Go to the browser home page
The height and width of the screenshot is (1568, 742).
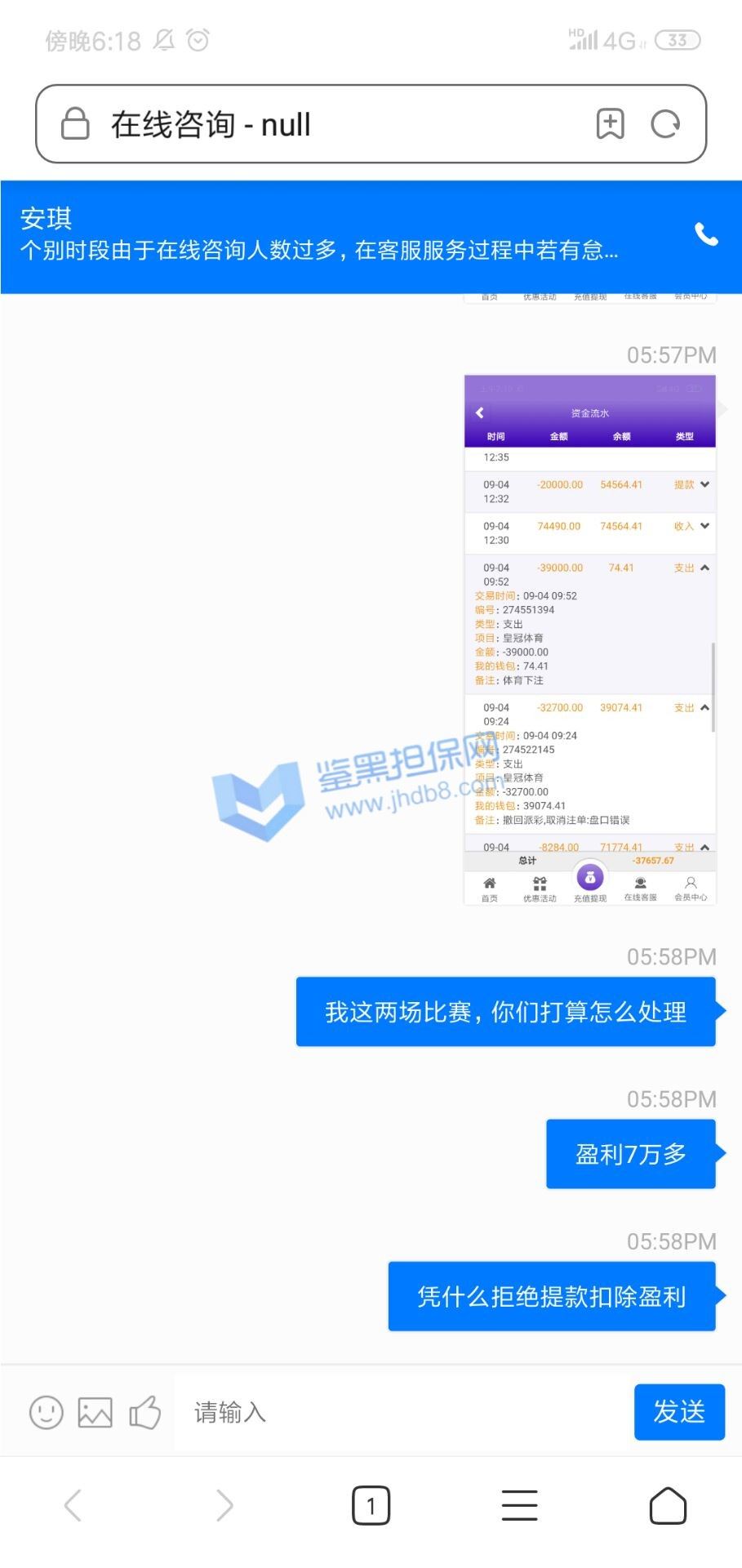pos(667,1505)
